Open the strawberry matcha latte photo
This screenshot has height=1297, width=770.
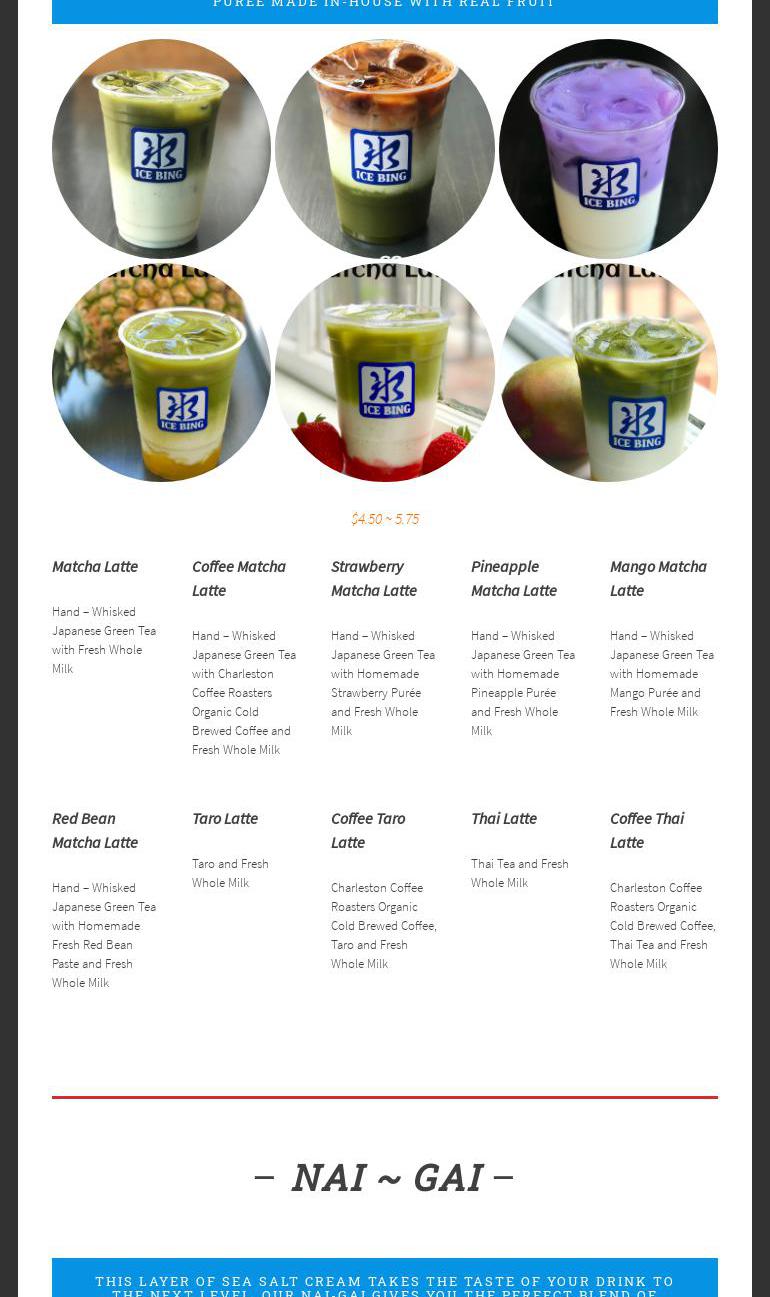[x=384, y=372]
